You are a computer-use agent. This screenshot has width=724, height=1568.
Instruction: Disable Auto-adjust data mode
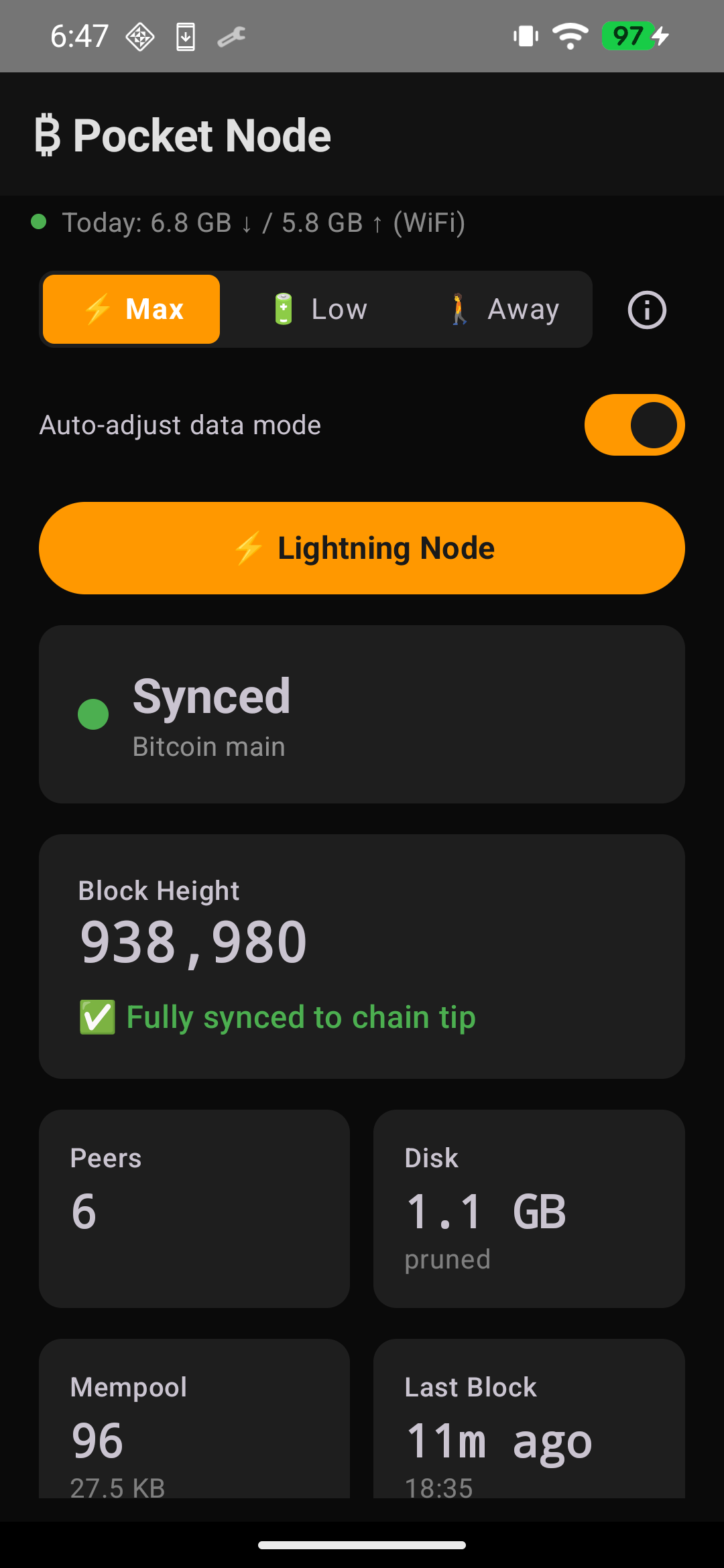(633, 424)
